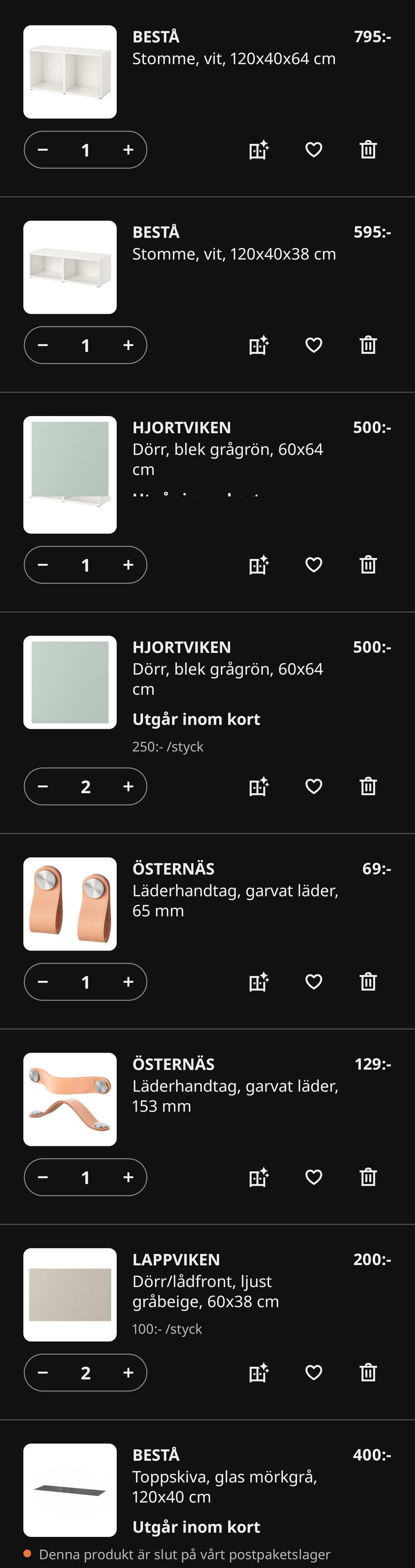Remove the HJORTVIKEN door priced 250:- /styck
Screen dimensions: 415x1568
368,786
